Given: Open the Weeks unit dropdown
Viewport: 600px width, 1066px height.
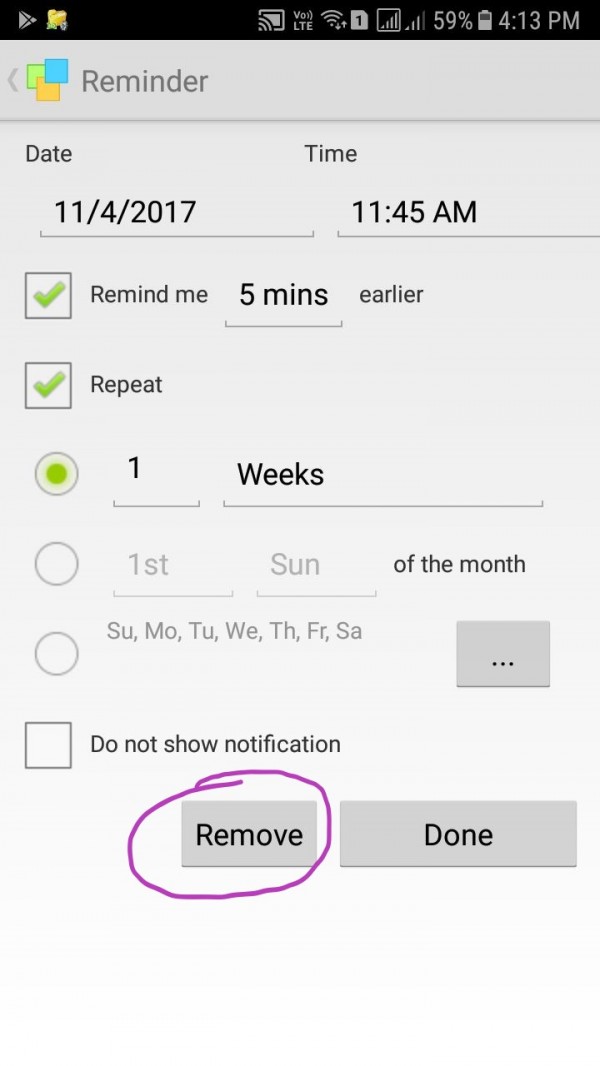Looking at the screenshot, I should coord(383,475).
